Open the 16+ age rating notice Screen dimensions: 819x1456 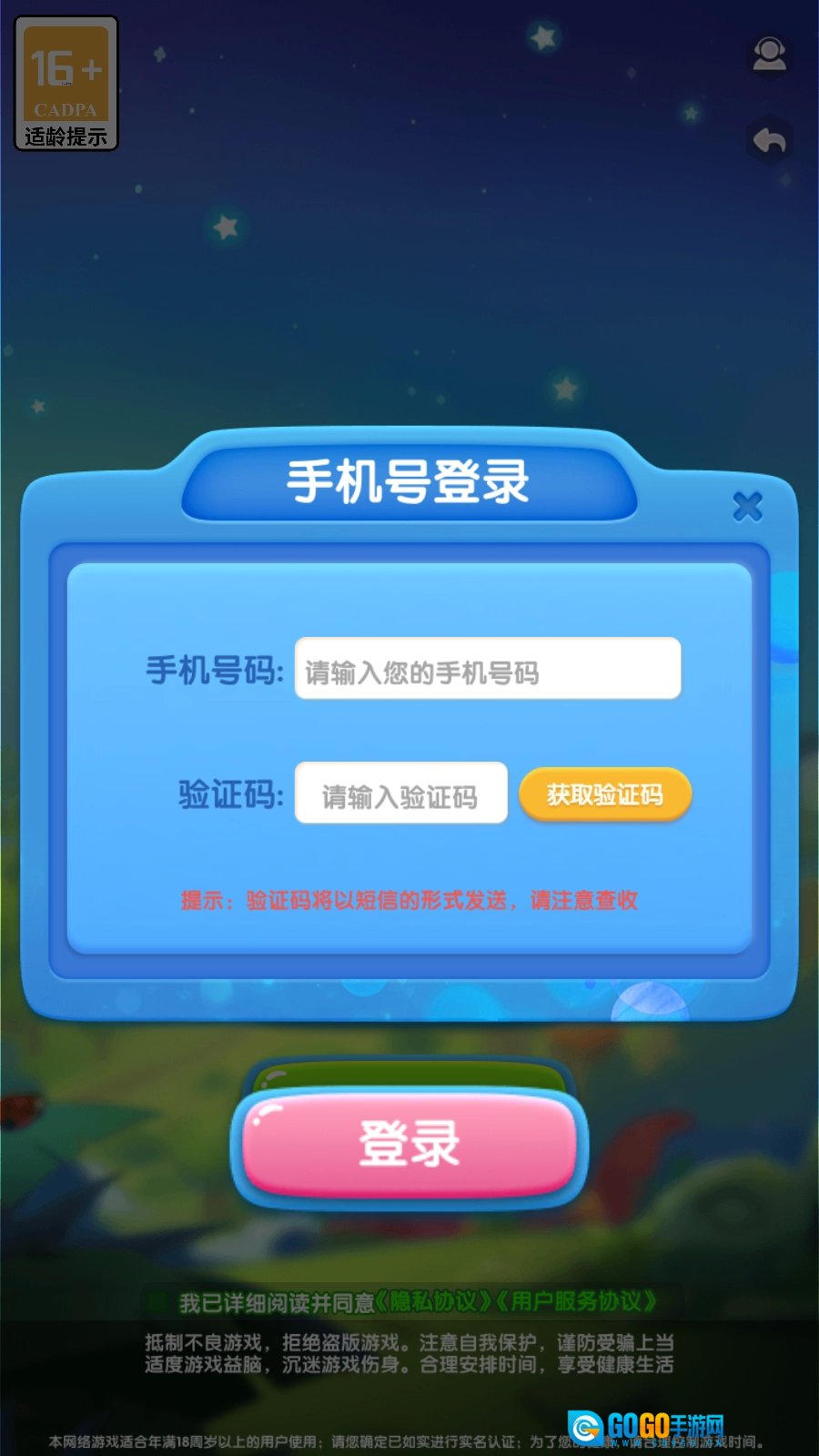click(x=66, y=84)
